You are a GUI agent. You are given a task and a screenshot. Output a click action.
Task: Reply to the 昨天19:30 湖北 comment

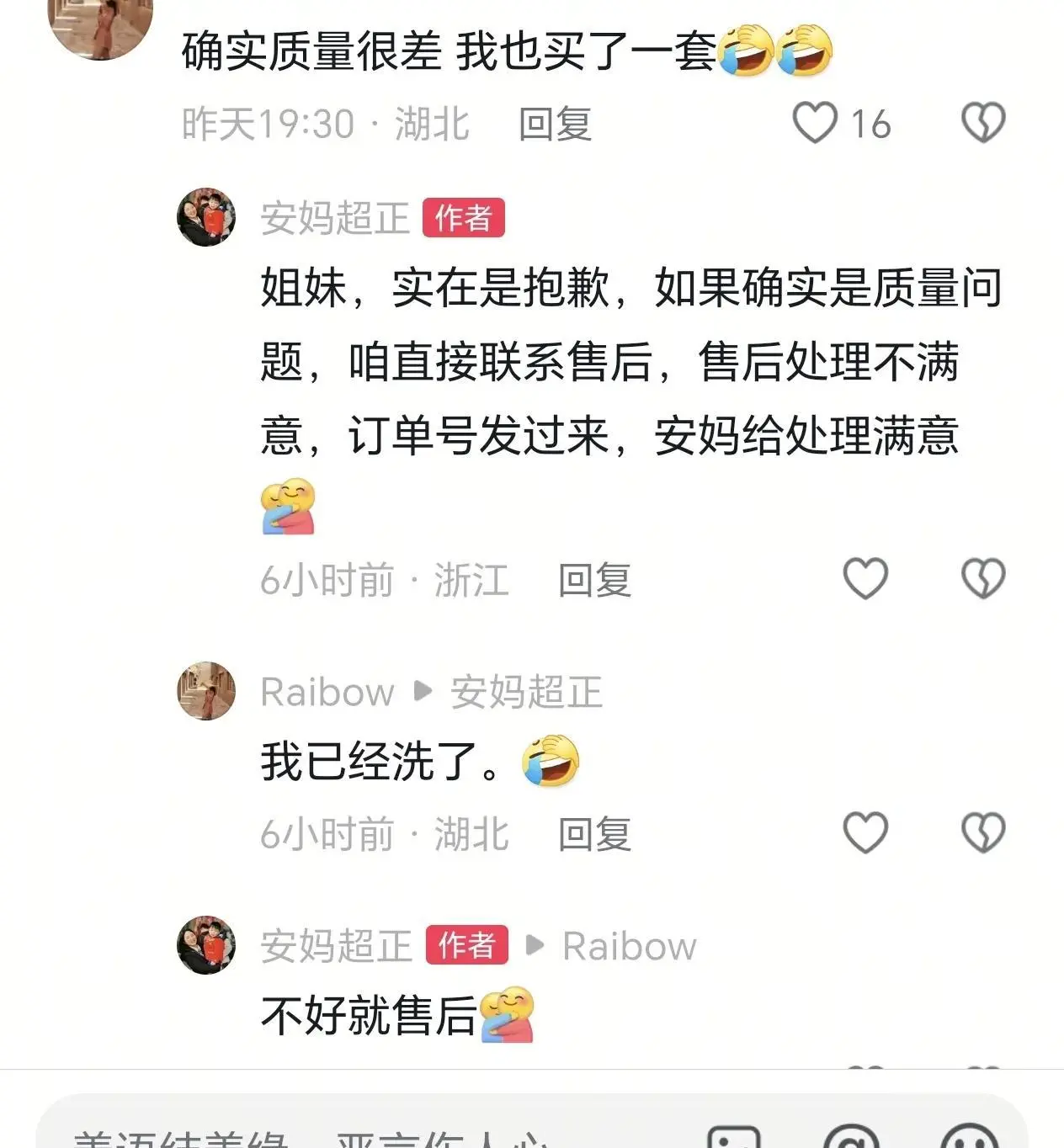[x=555, y=125]
